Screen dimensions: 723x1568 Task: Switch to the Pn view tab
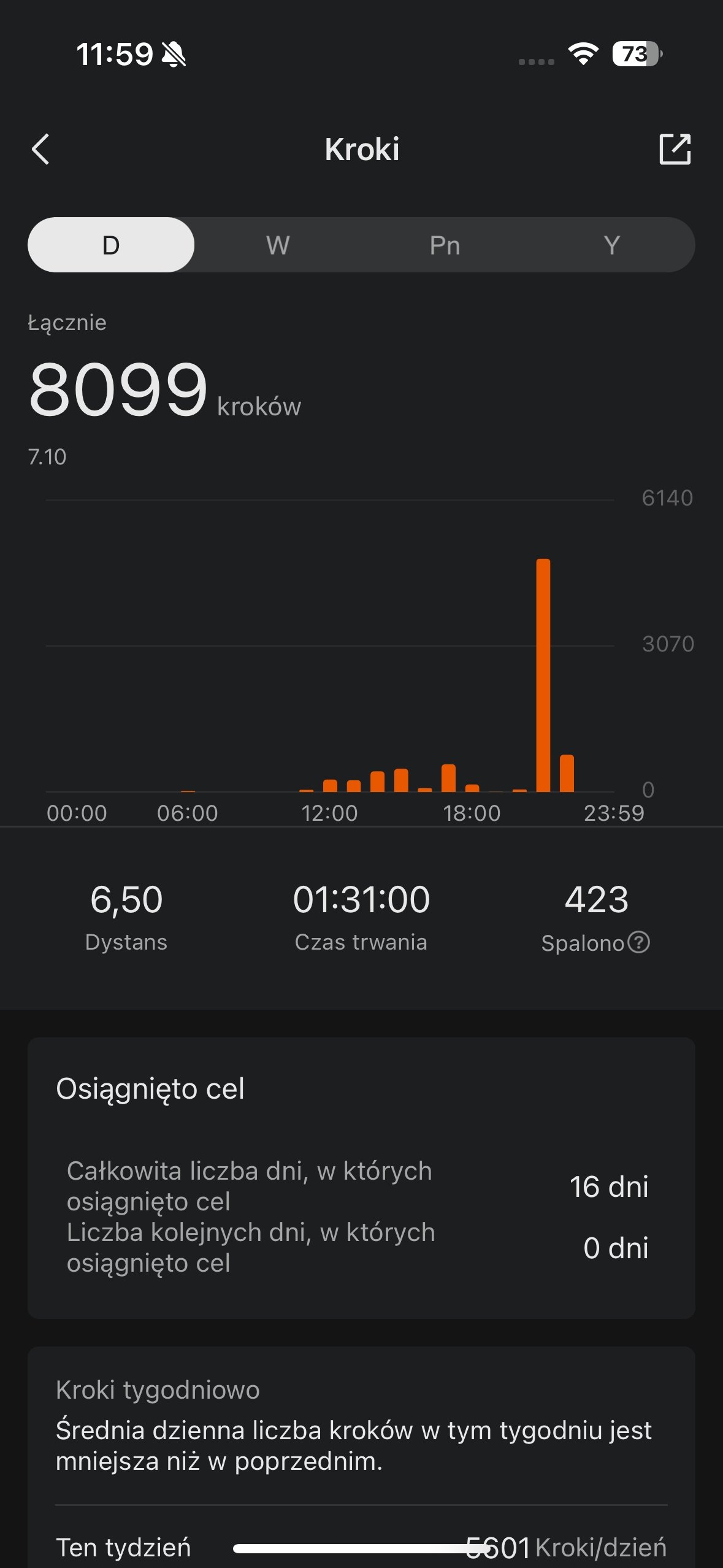tap(445, 245)
